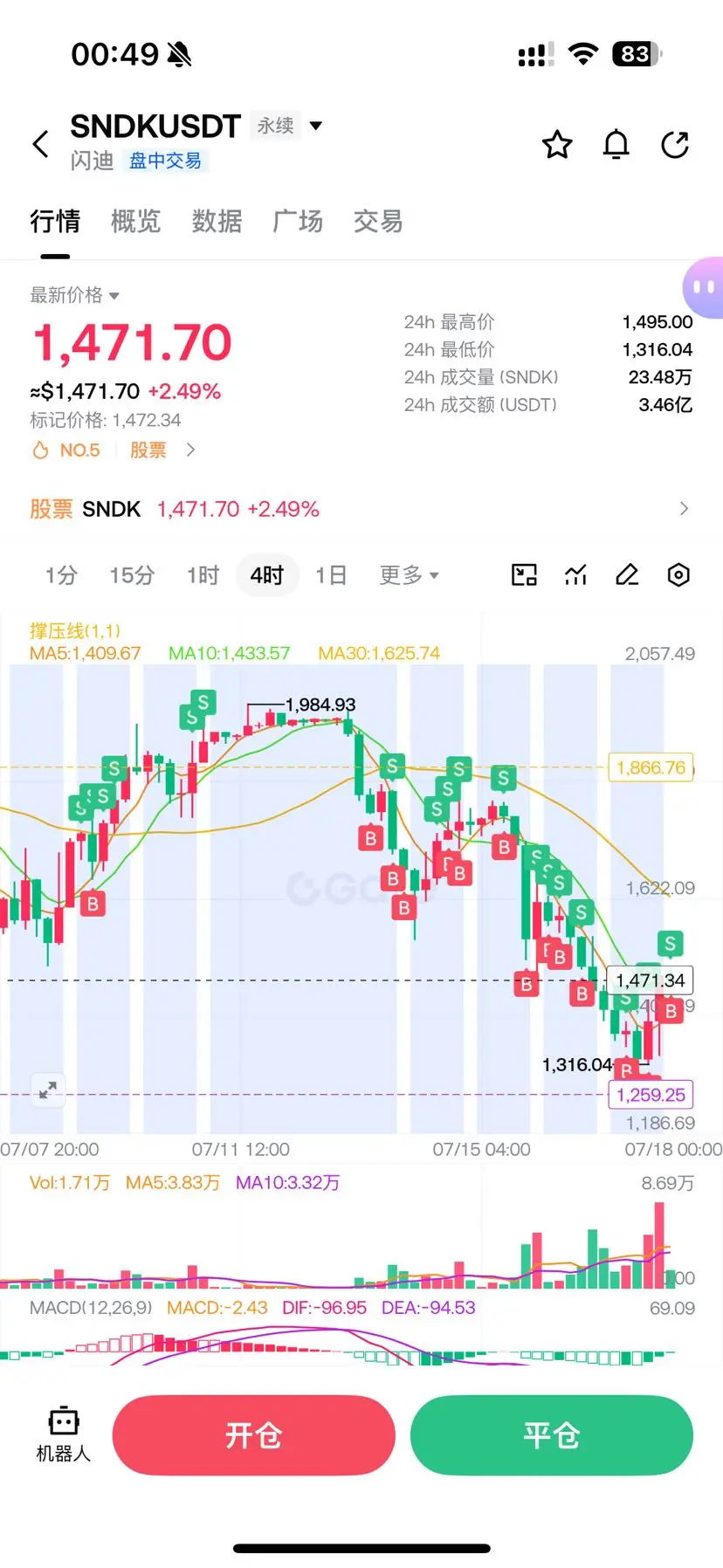
Task: Select the 15分 chart interval
Action: (x=132, y=575)
